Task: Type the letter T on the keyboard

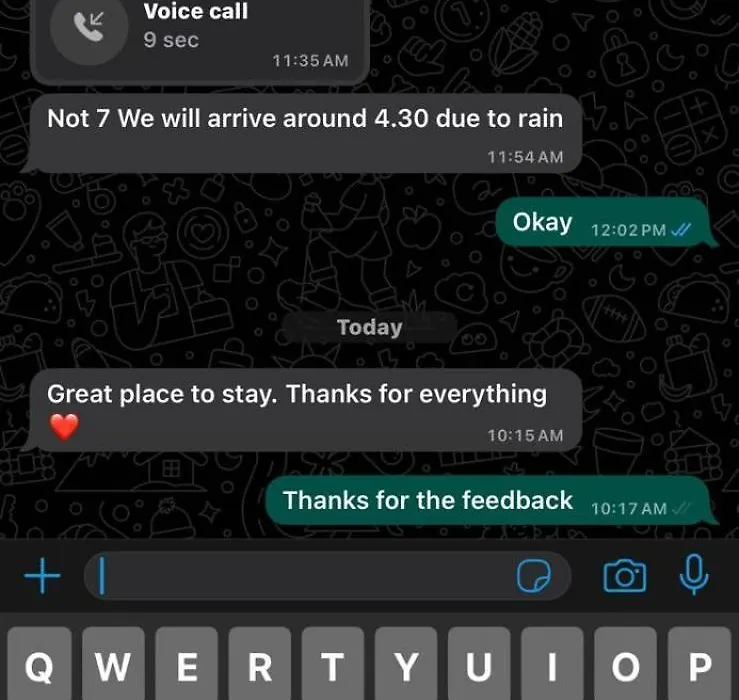Action: point(332,664)
